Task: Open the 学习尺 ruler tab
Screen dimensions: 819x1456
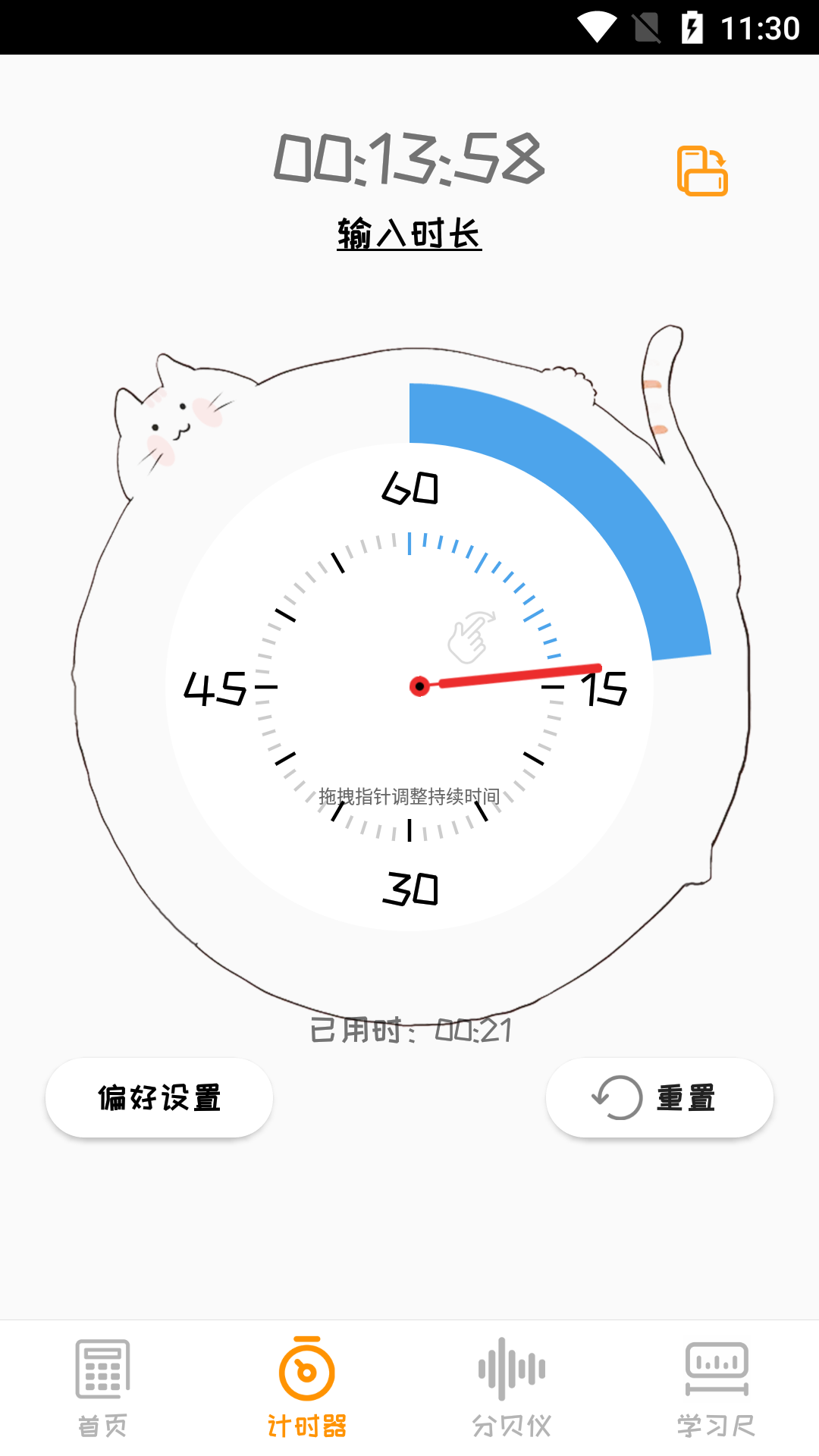Action: pos(717,1388)
